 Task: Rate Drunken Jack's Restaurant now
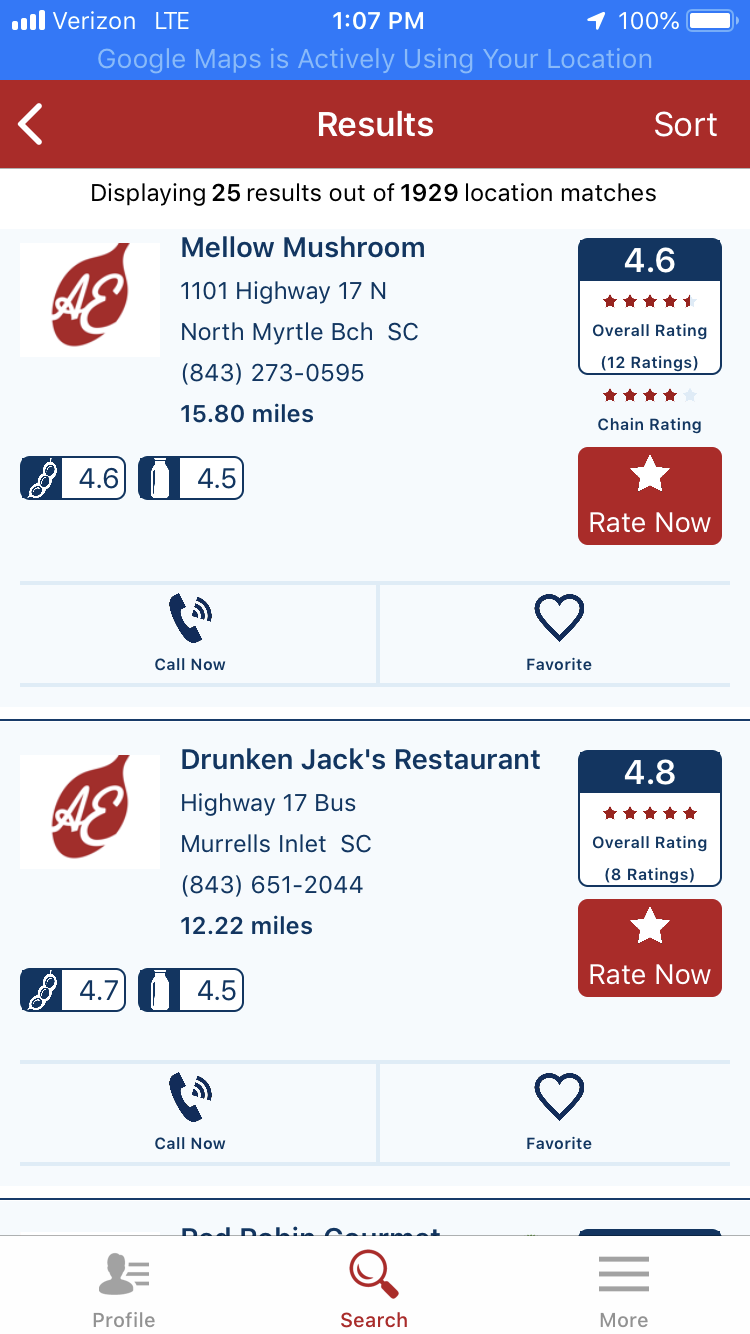649,948
